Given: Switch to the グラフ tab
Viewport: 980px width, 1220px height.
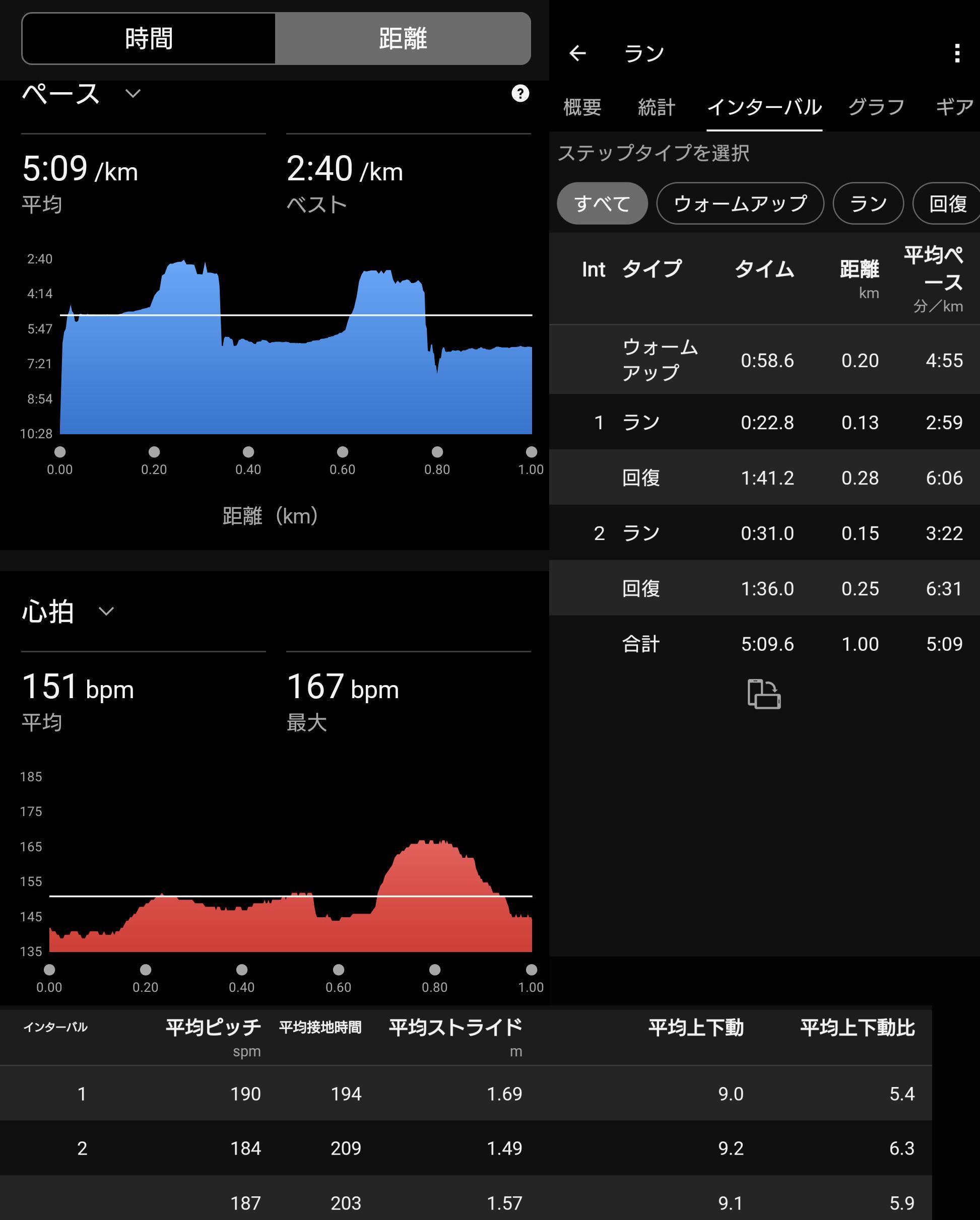Looking at the screenshot, I should [x=875, y=107].
